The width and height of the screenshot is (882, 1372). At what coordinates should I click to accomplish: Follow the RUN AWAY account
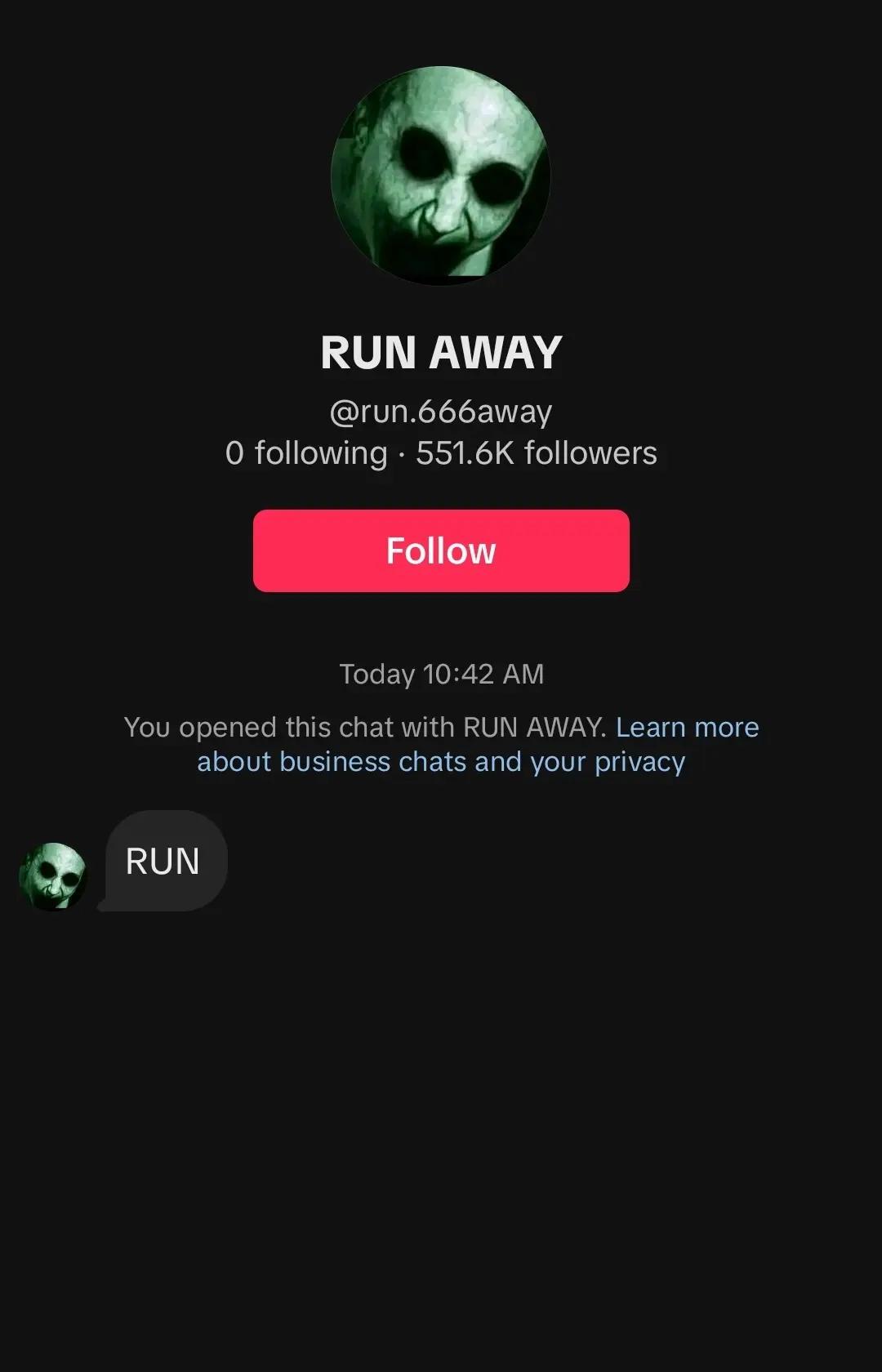[x=441, y=550]
